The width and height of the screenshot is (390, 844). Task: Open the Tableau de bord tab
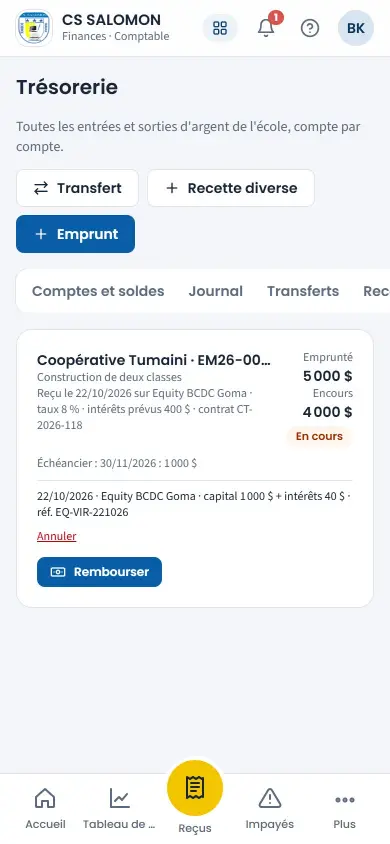pyautogui.click(x=119, y=808)
